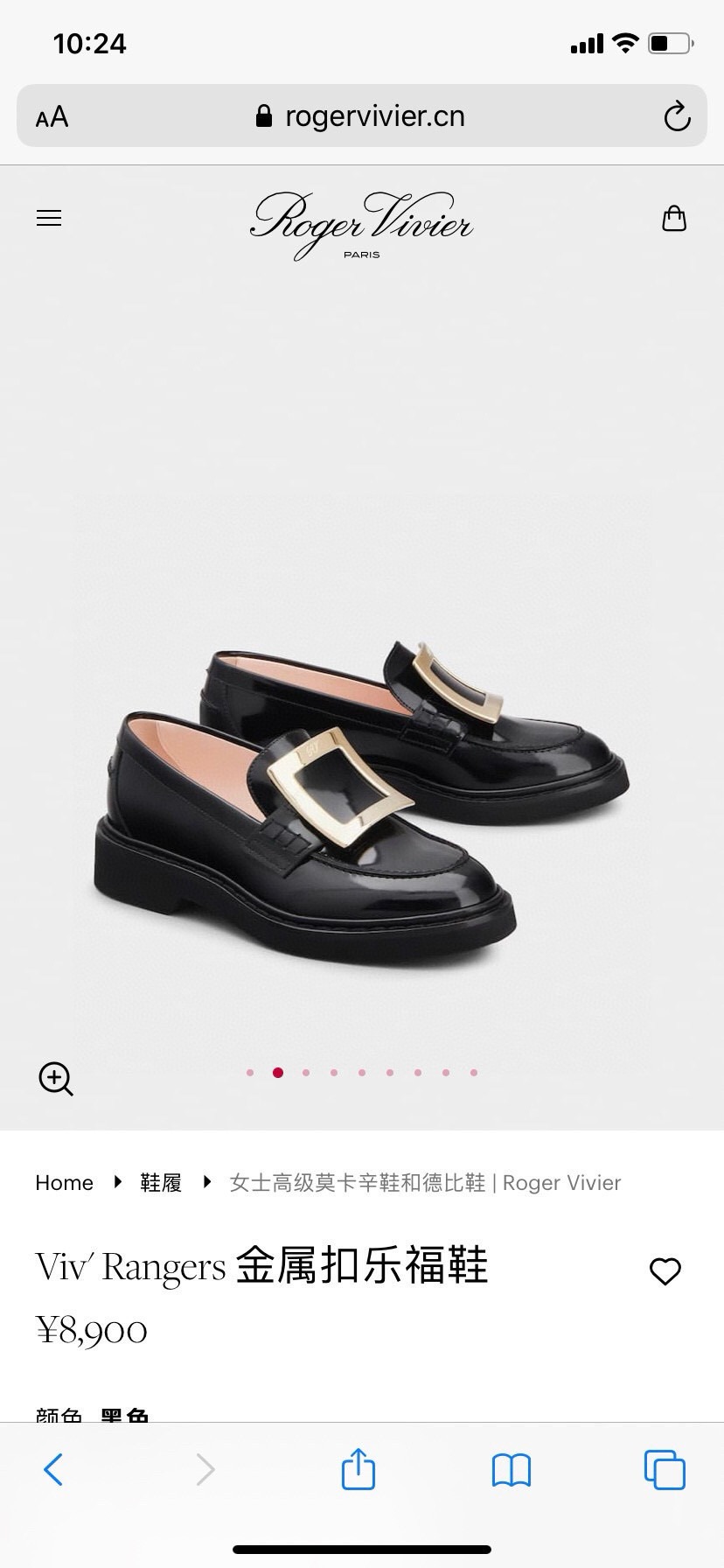Screen dimensions: 724x1568
Task: Show open Safari tabs
Action: click(x=665, y=1469)
